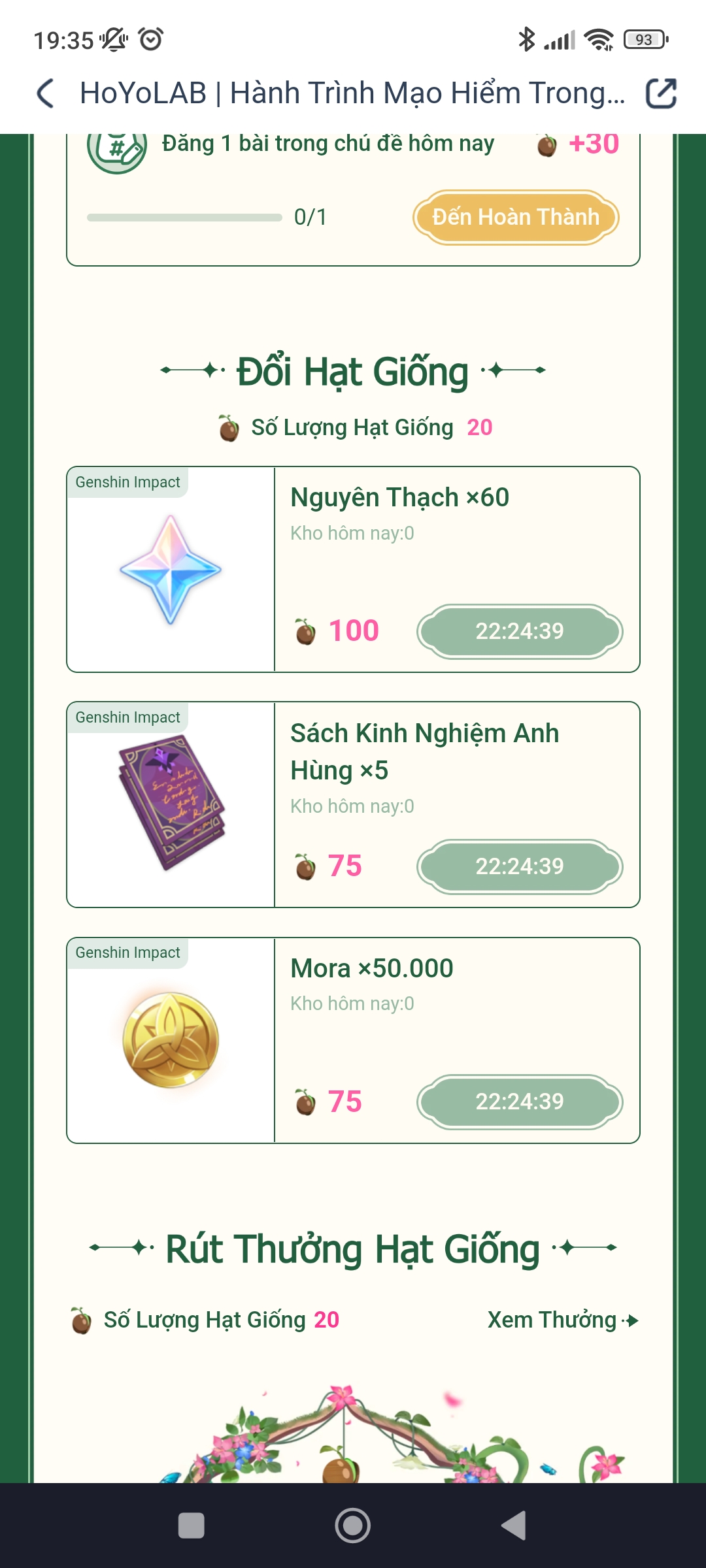This screenshot has width=706, height=1568.
Task: Open the Xem Thưởng rewards link
Action: tap(562, 1320)
